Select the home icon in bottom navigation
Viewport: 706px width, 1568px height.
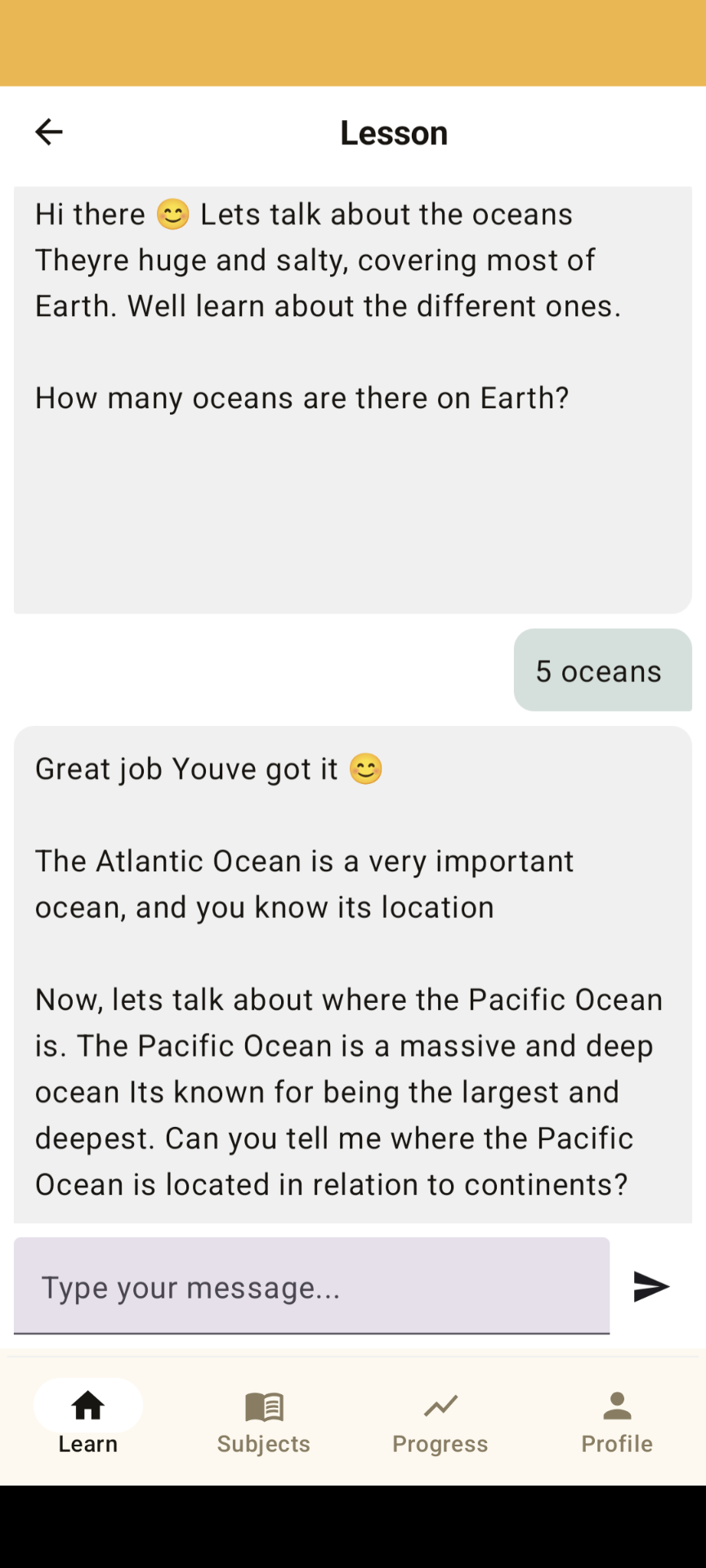click(x=87, y=1405)
